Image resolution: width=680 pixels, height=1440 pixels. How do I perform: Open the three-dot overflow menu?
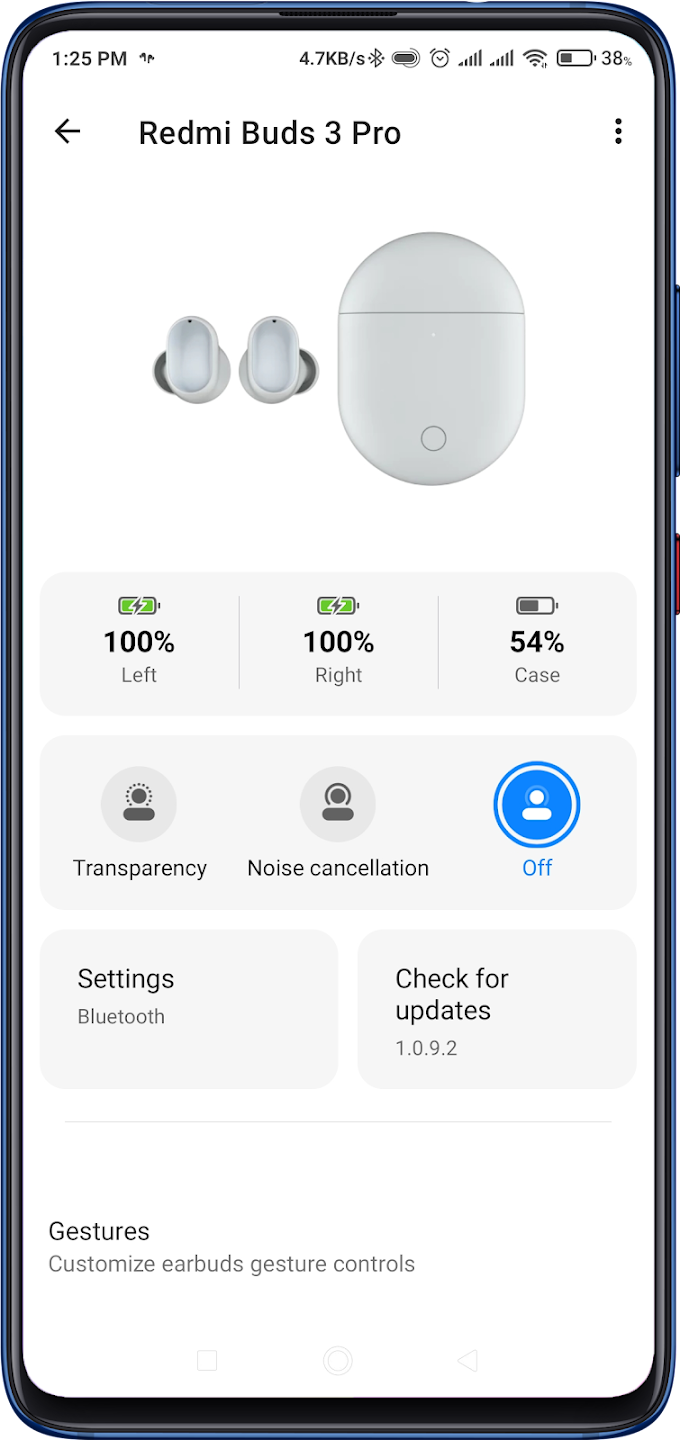click(x=618, y=131)
